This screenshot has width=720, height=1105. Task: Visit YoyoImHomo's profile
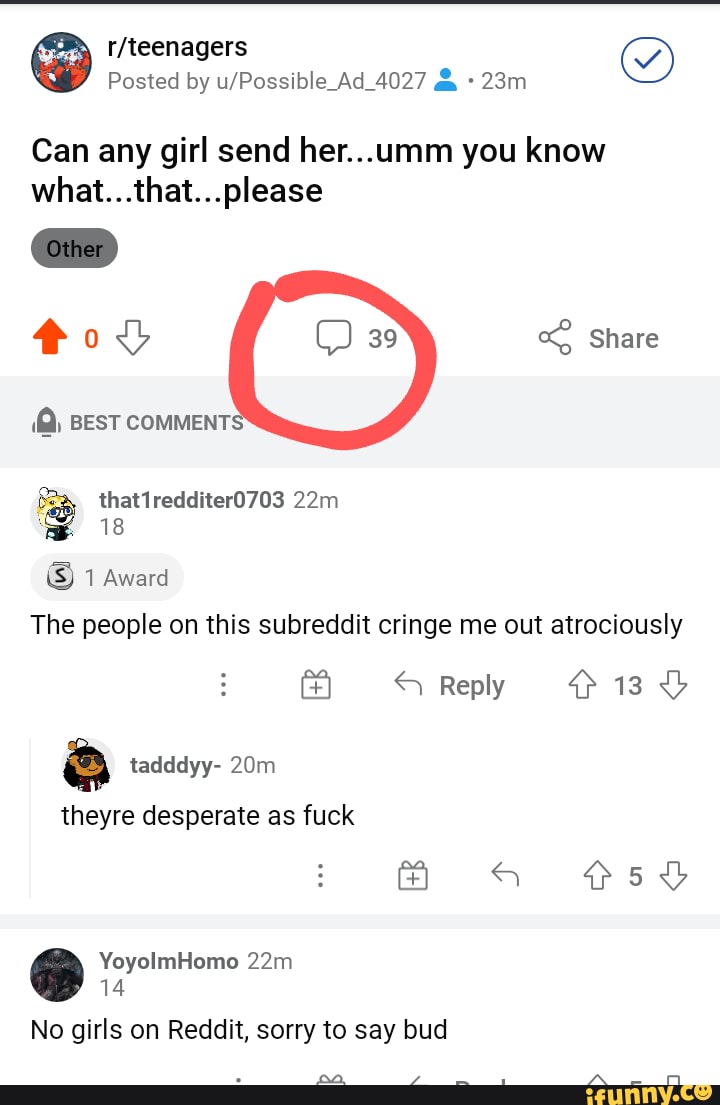168,961
